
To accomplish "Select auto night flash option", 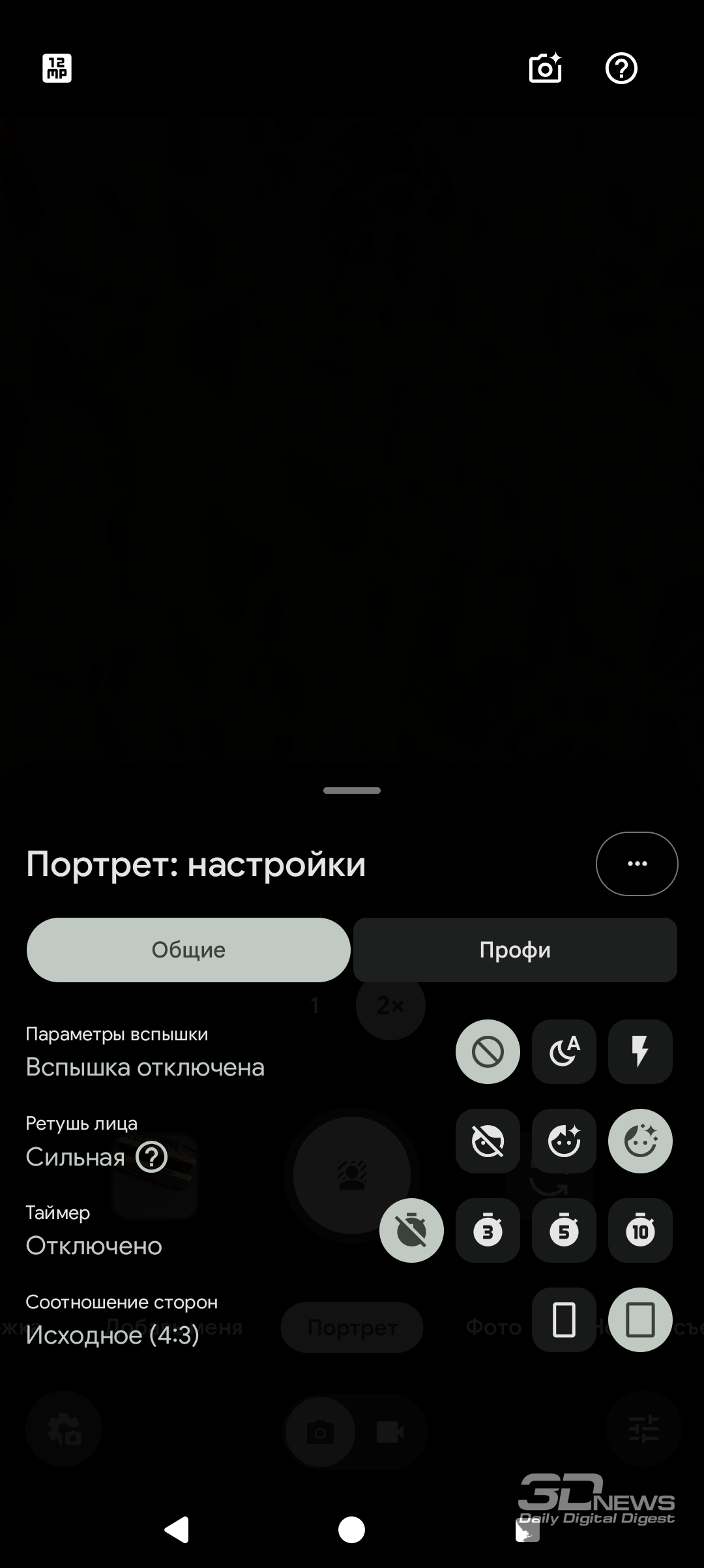I will tap(564, 1051).
